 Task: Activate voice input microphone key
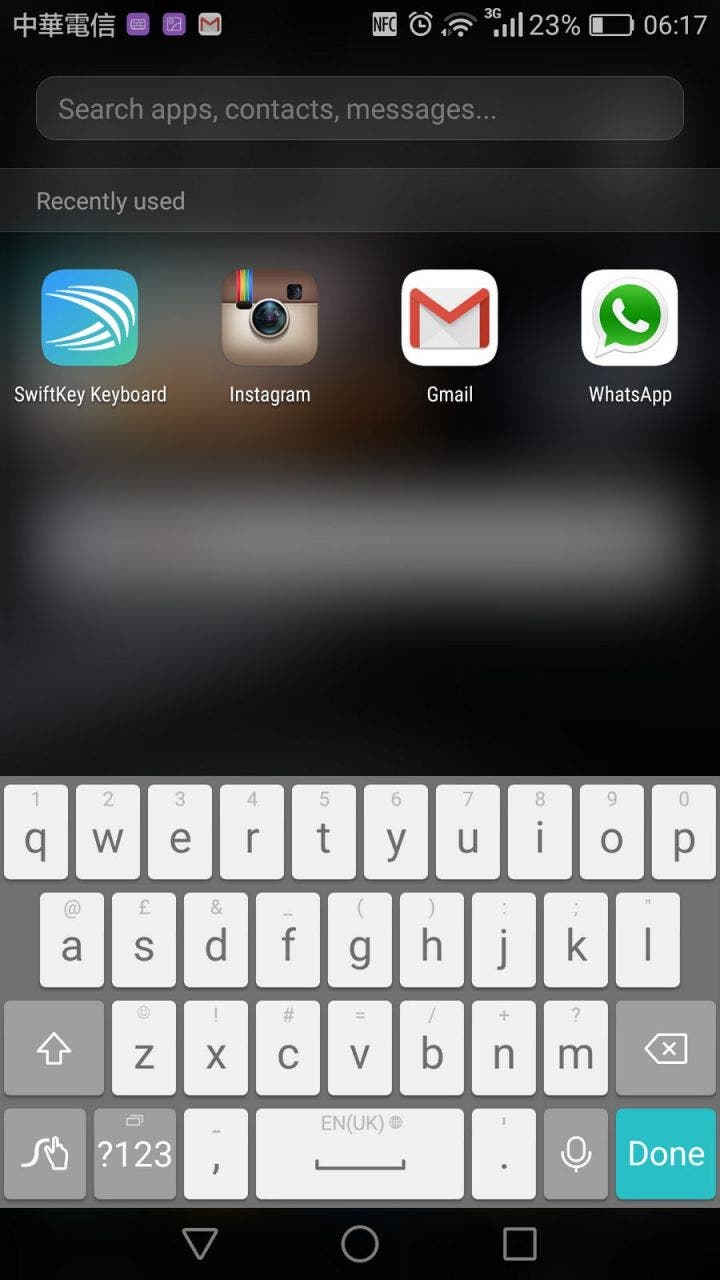click(576, 1153)
